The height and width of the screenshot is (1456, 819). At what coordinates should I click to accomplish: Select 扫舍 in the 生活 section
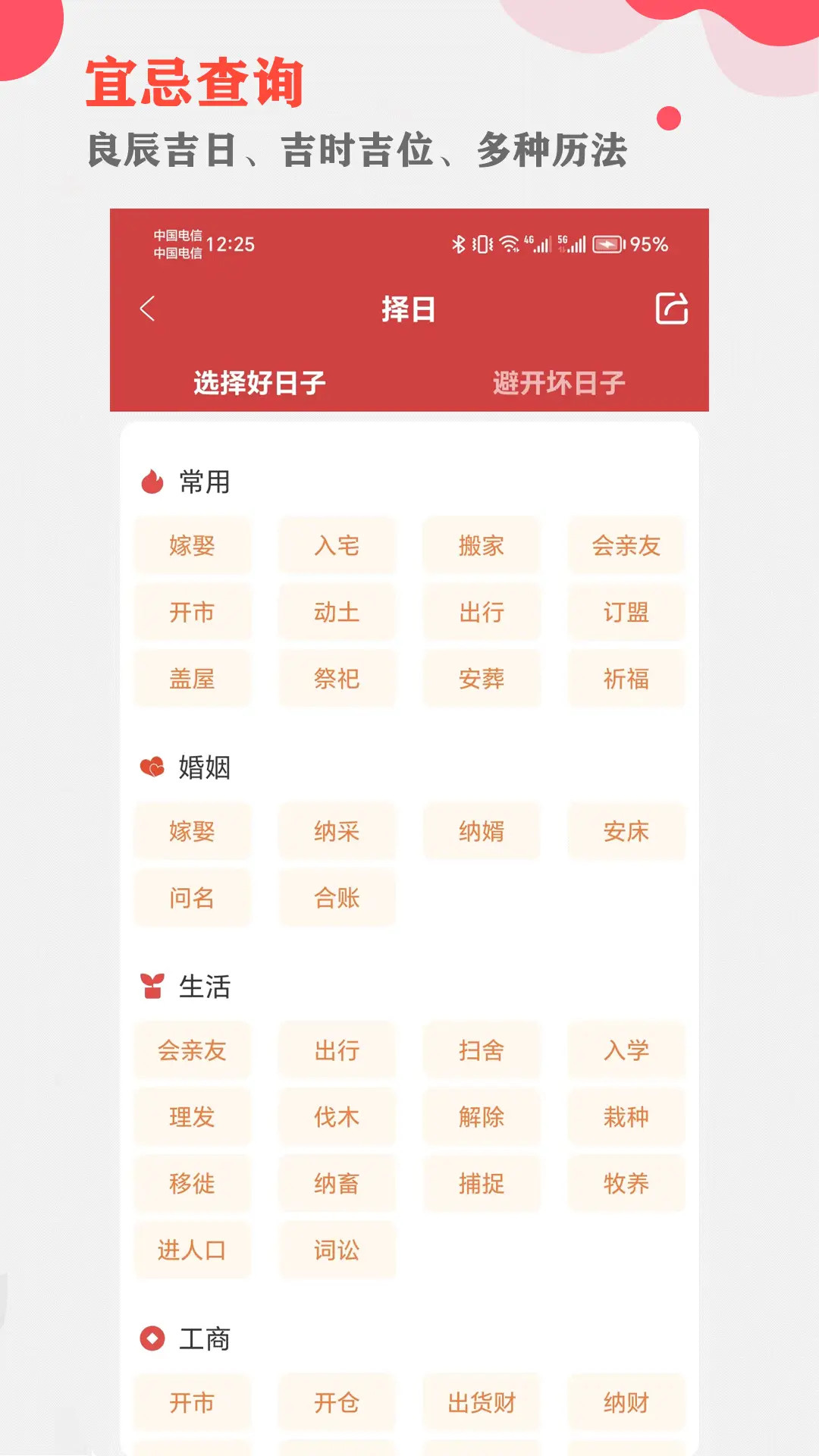[x=482, y=1050]
